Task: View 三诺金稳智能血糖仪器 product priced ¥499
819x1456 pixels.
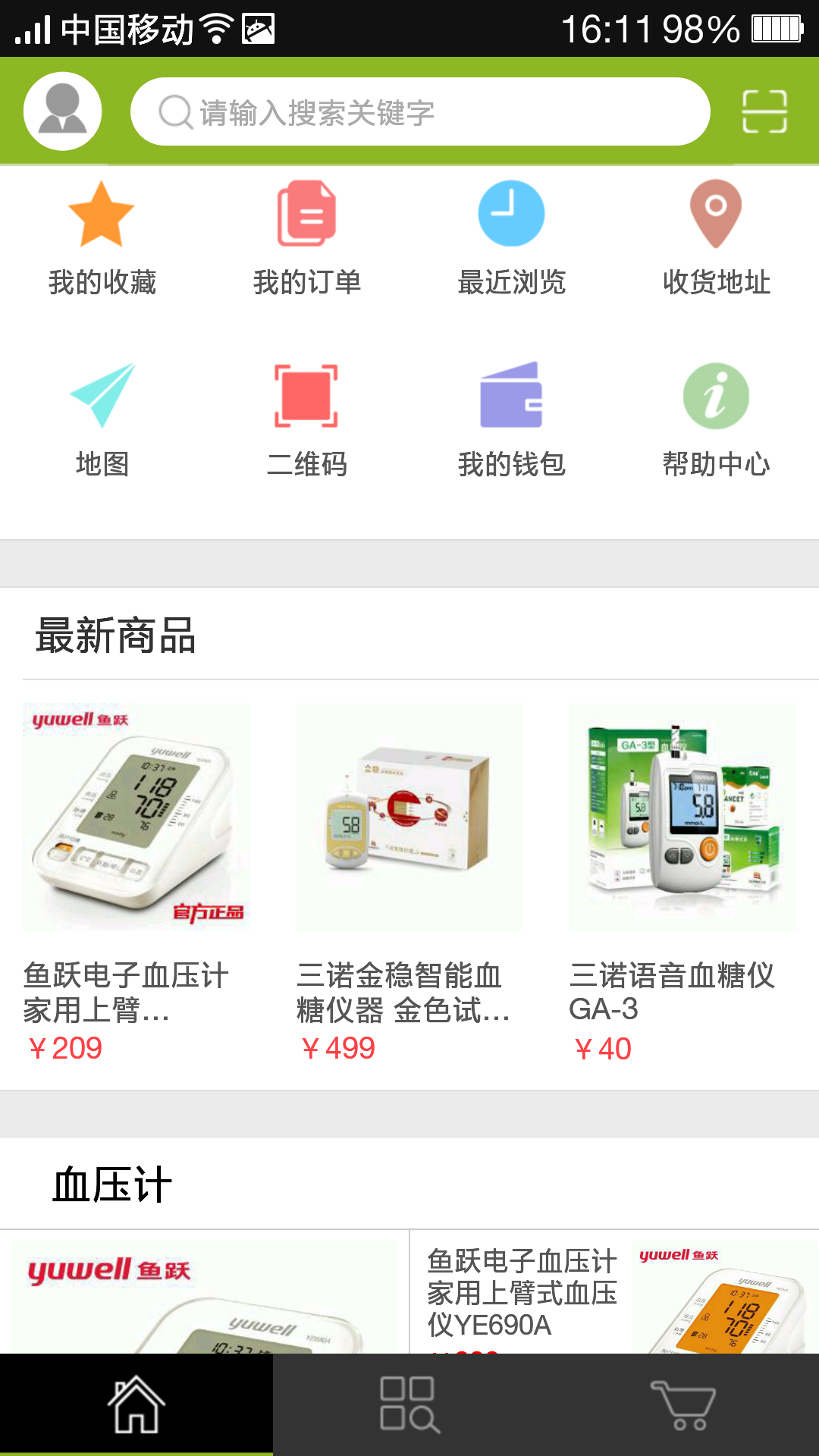Action: pos(409,880)
